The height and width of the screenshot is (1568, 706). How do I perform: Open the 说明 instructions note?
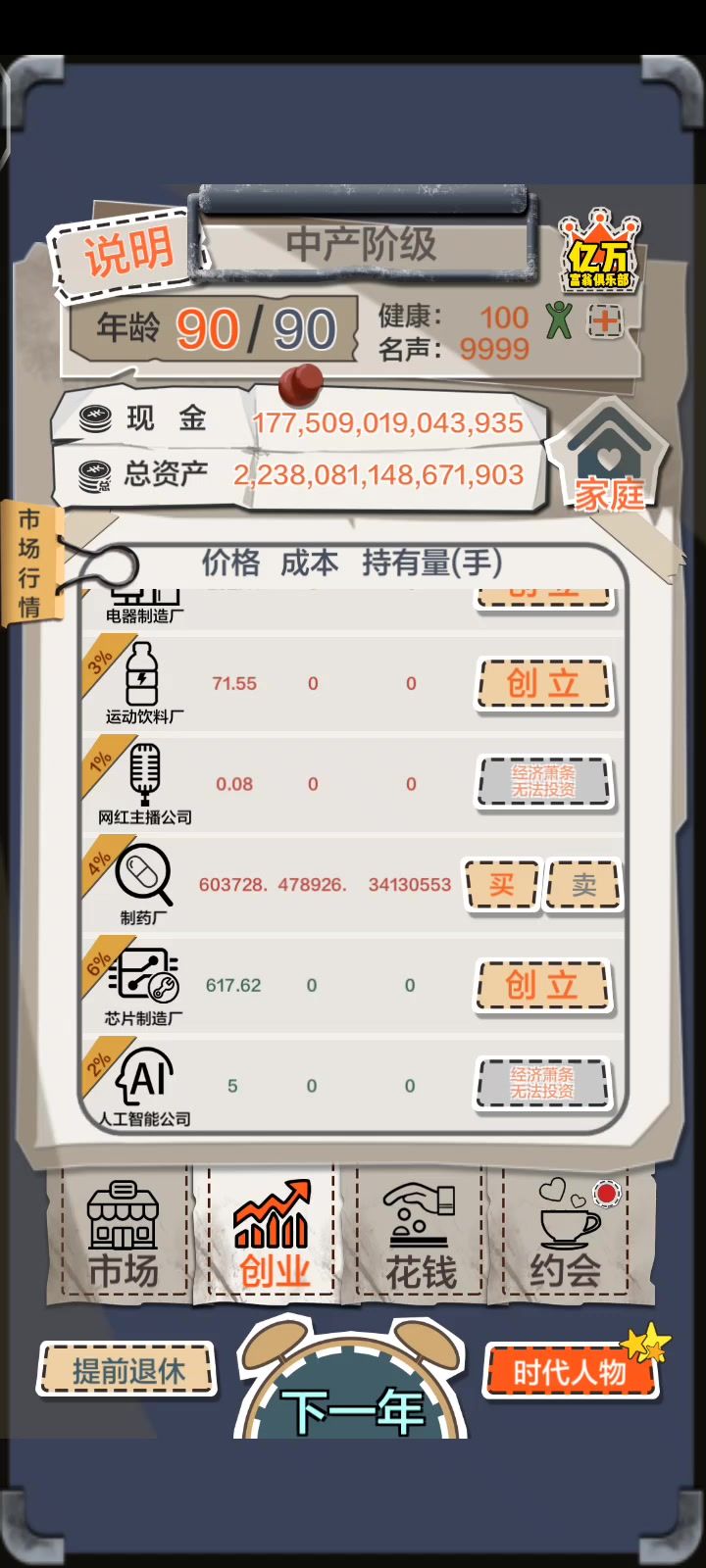126,253
